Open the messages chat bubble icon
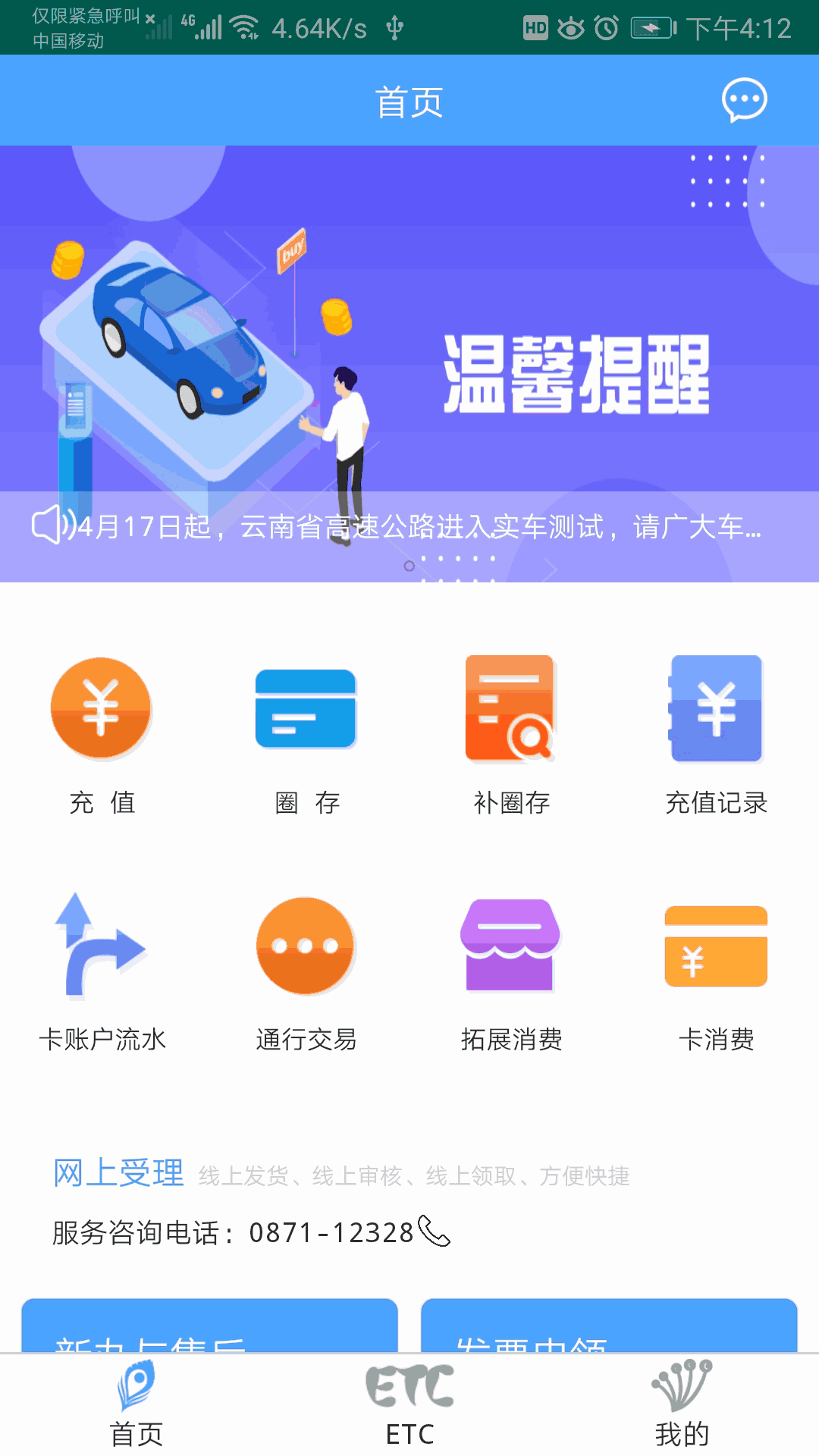Viewport: 819px width, 1456px height. click(x=744, y=100)
